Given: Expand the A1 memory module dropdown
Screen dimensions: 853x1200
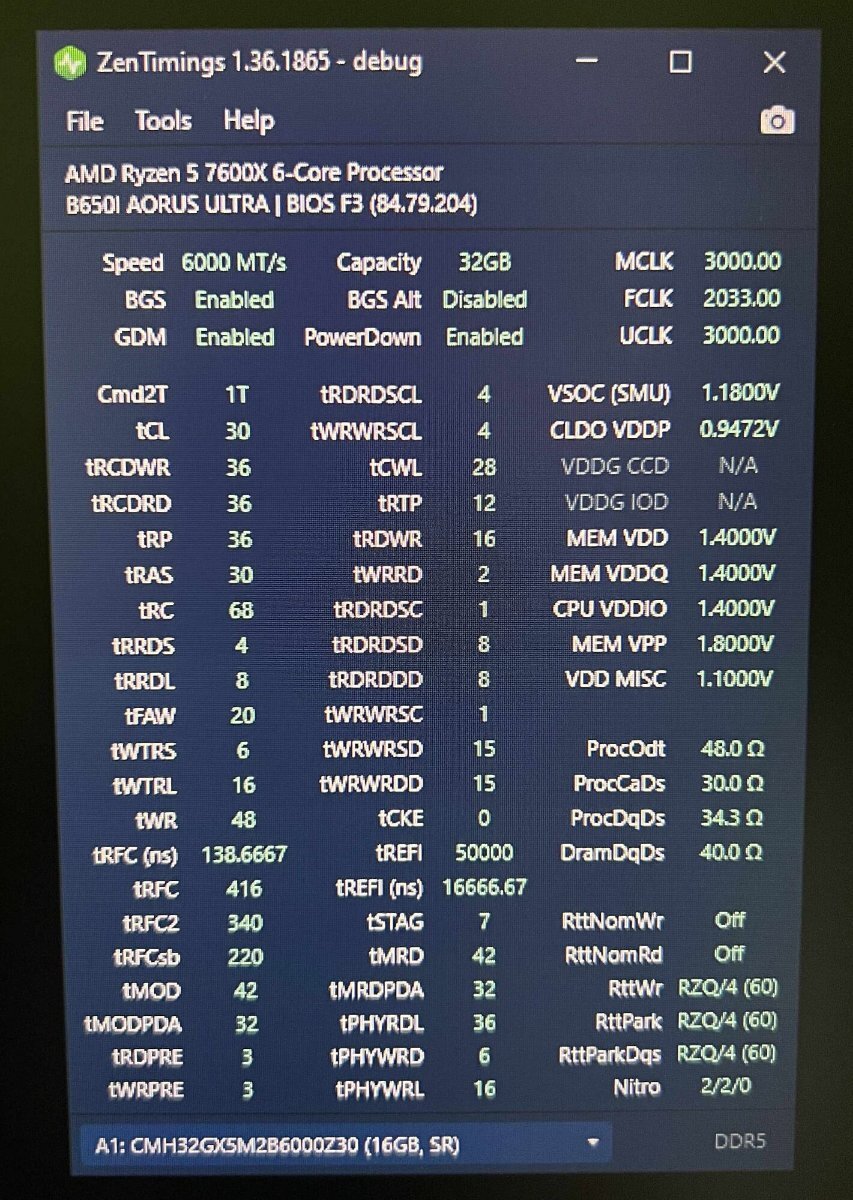Looking at the screenshot, I should [x=594, y=1143].
